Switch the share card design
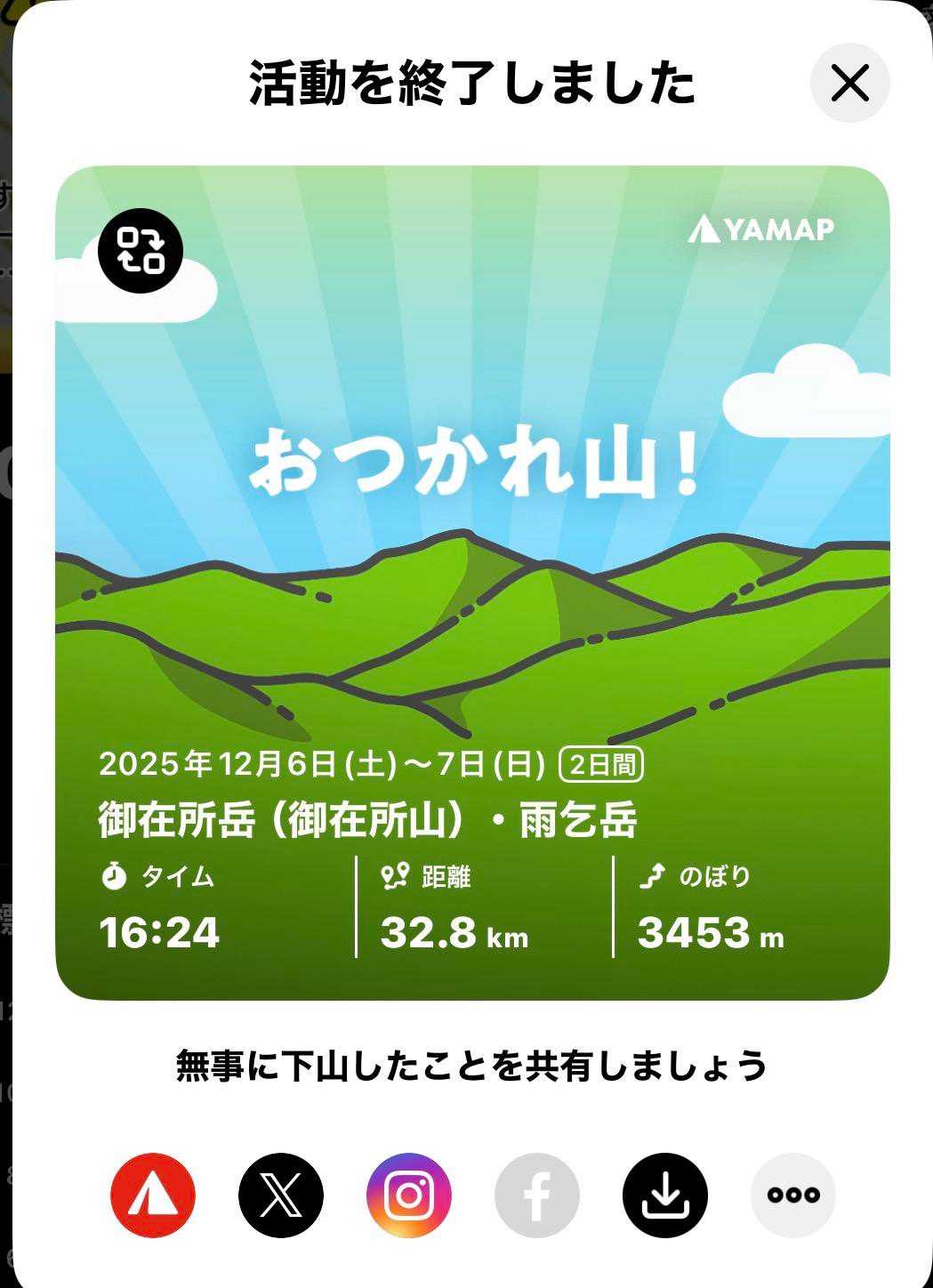Screen dimensions: 933x1288 click(141, 251)
